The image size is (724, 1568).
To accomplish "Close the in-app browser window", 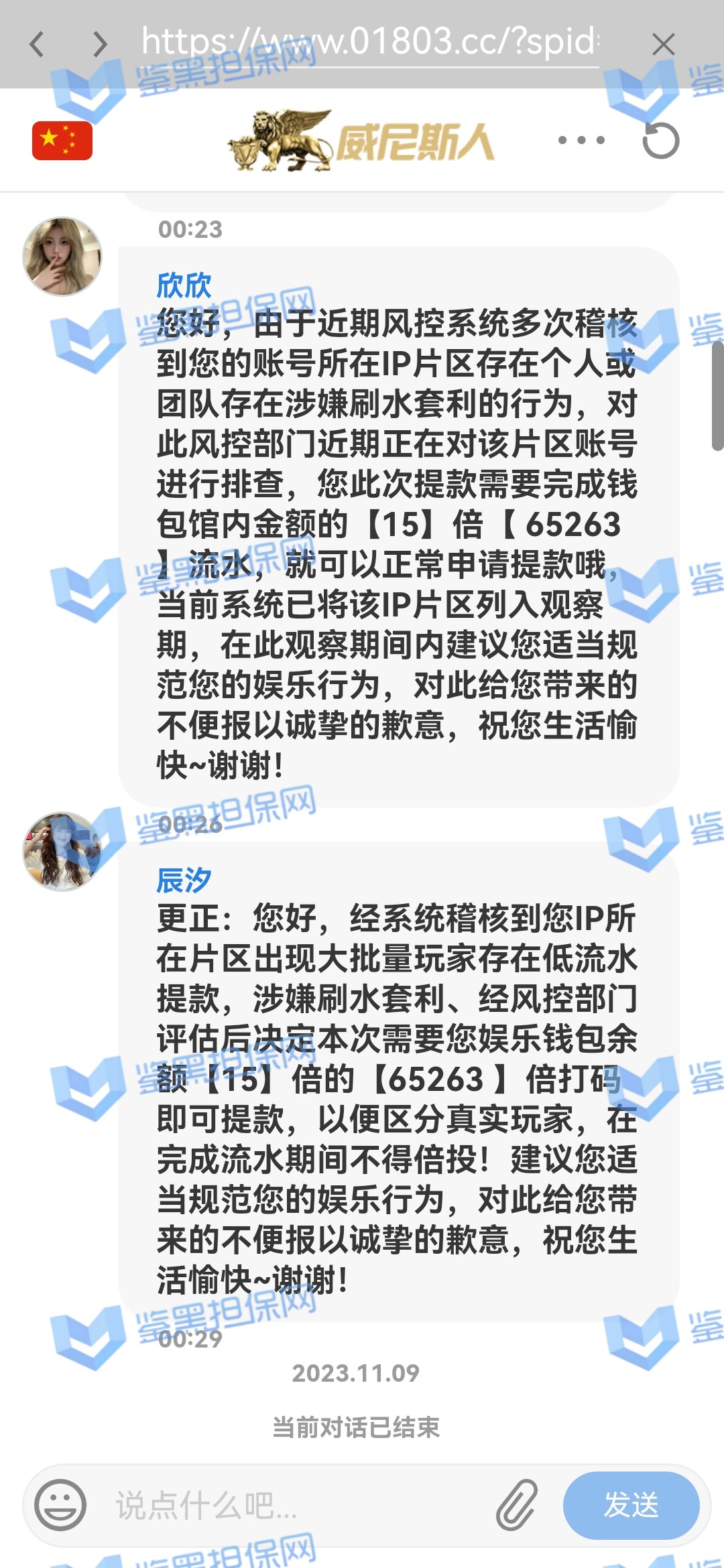I will click(663, 45).
